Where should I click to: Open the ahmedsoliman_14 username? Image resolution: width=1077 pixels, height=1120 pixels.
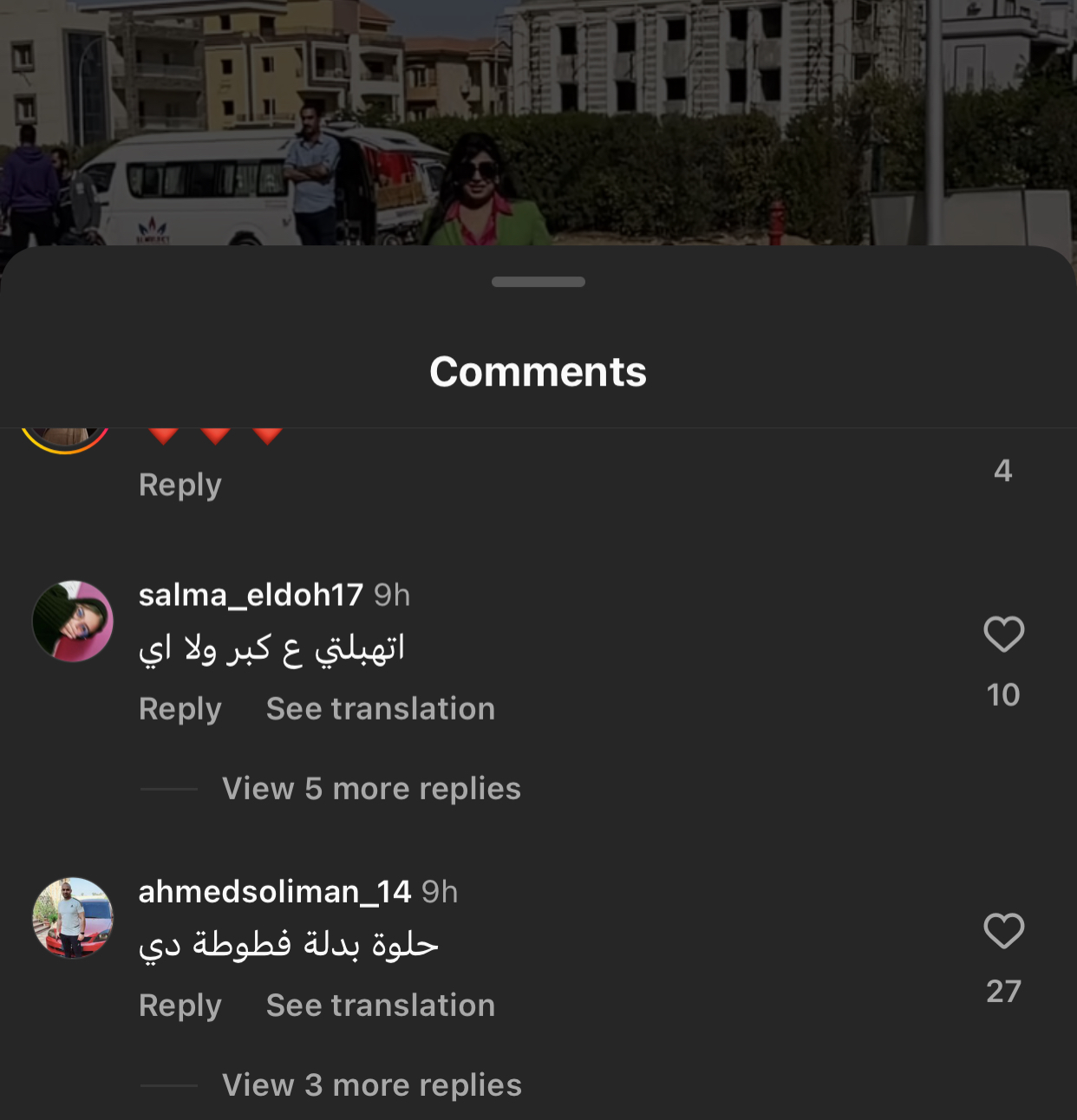(274, 892)
